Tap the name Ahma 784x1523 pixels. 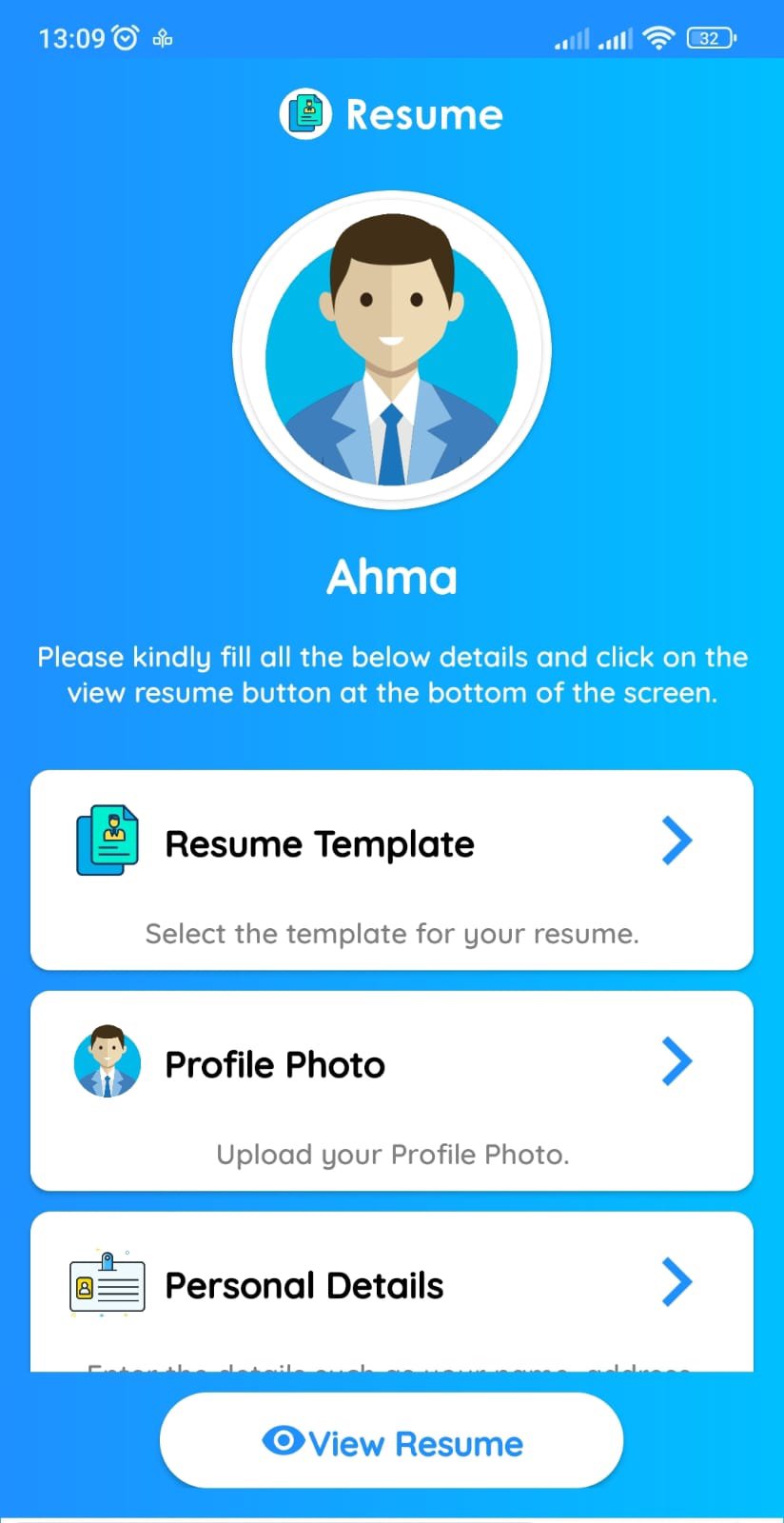coord(392,577)
